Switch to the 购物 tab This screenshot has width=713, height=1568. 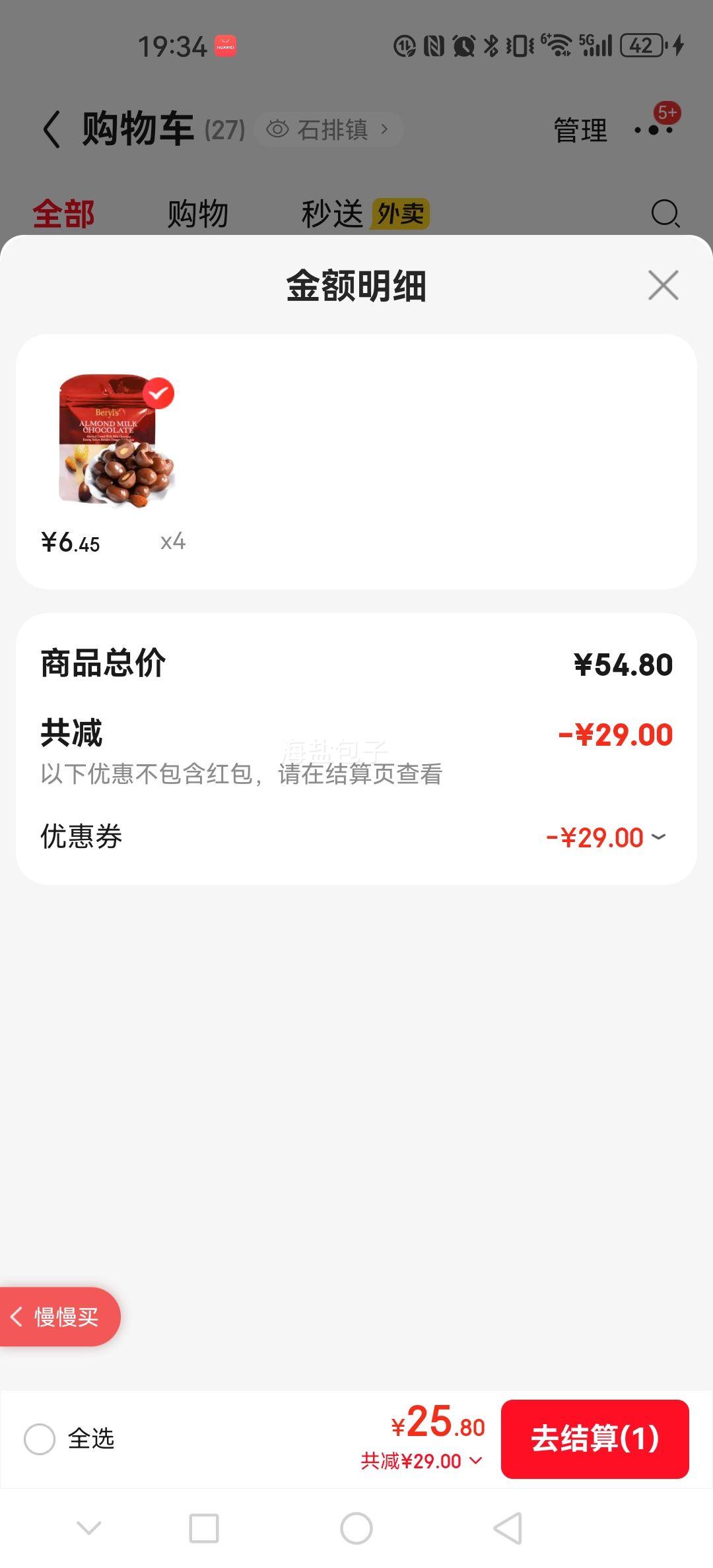[197, 214]
